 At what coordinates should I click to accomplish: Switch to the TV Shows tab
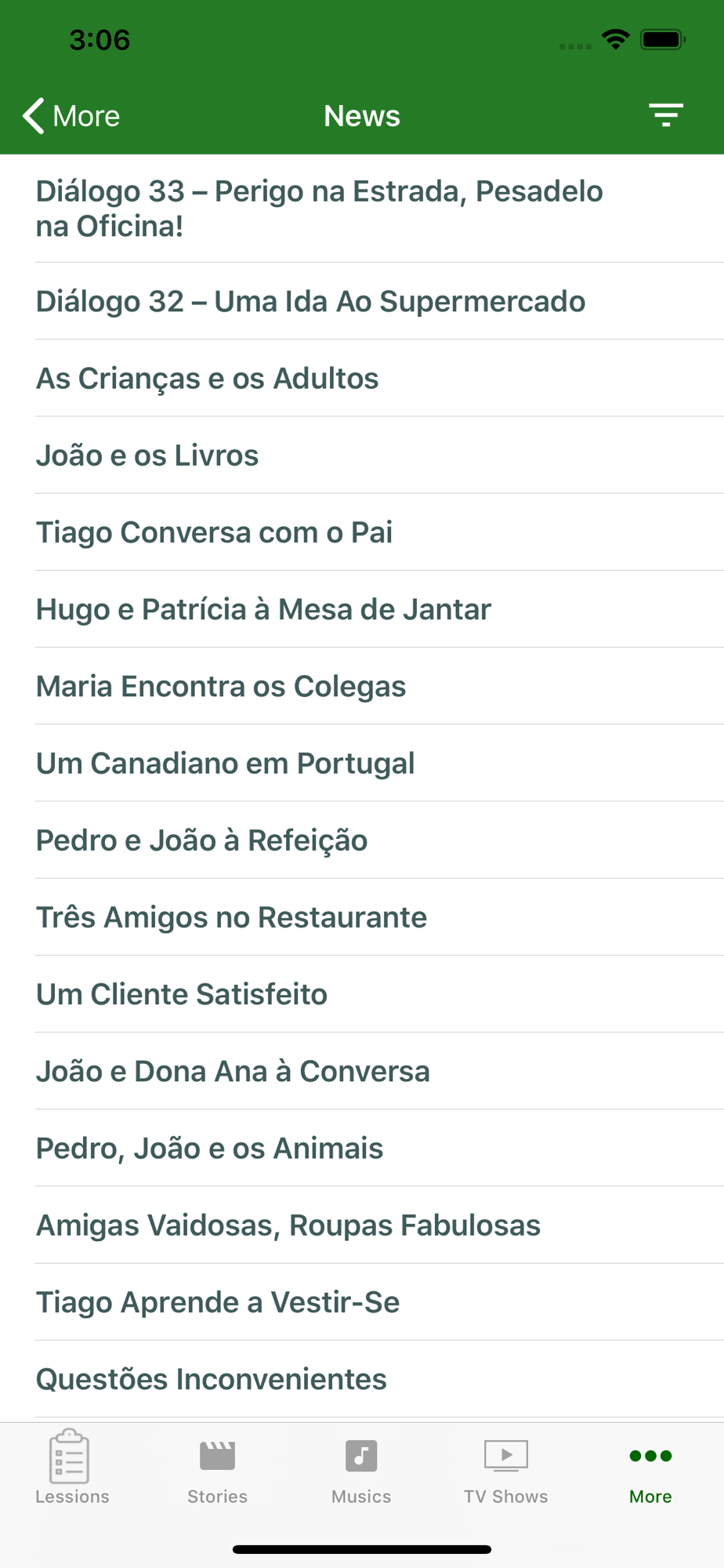506,1468
